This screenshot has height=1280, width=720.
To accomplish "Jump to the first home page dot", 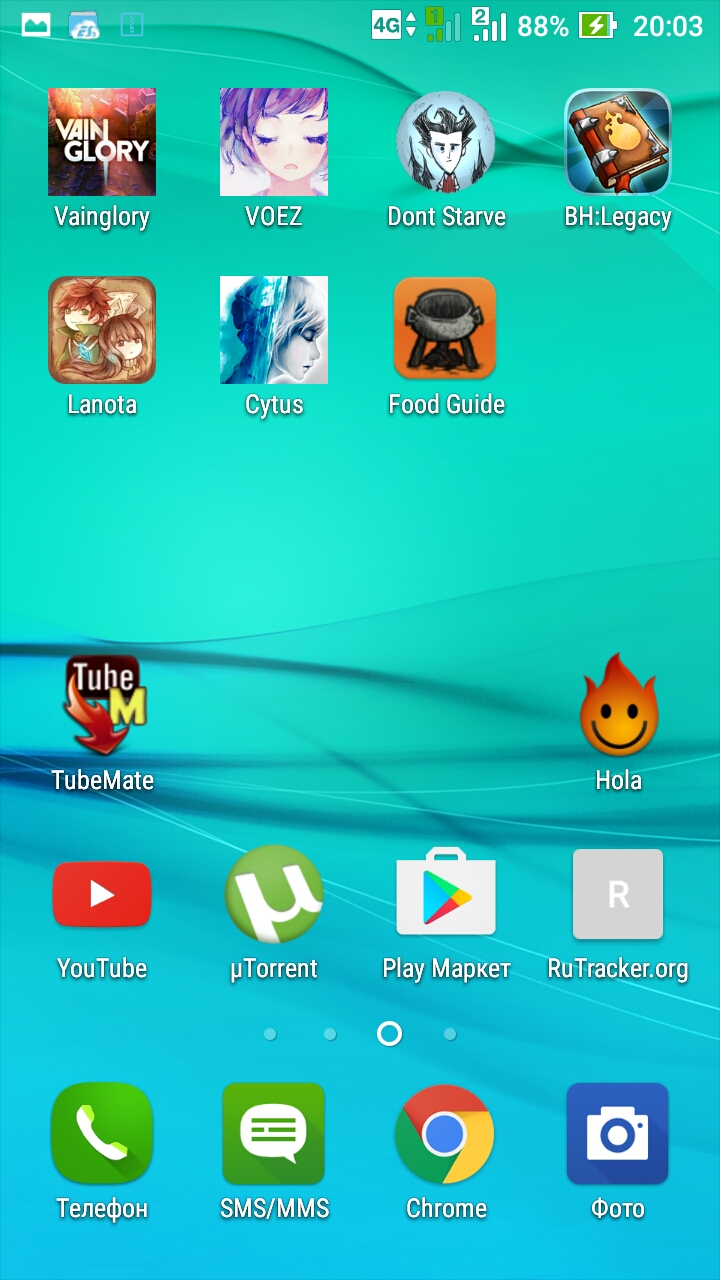I will point(270,1034).
